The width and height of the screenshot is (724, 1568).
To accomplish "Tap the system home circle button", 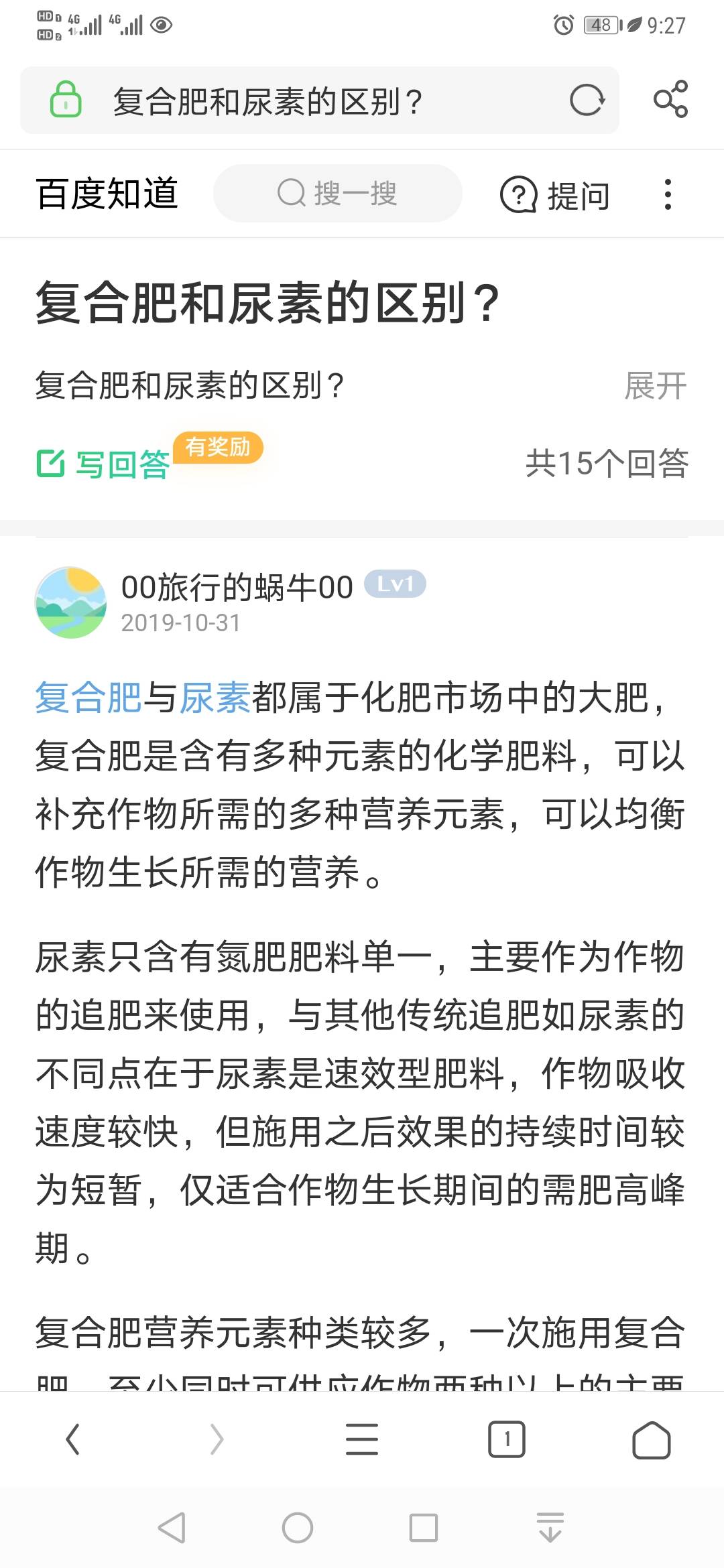I will [x=298, y=1528].
